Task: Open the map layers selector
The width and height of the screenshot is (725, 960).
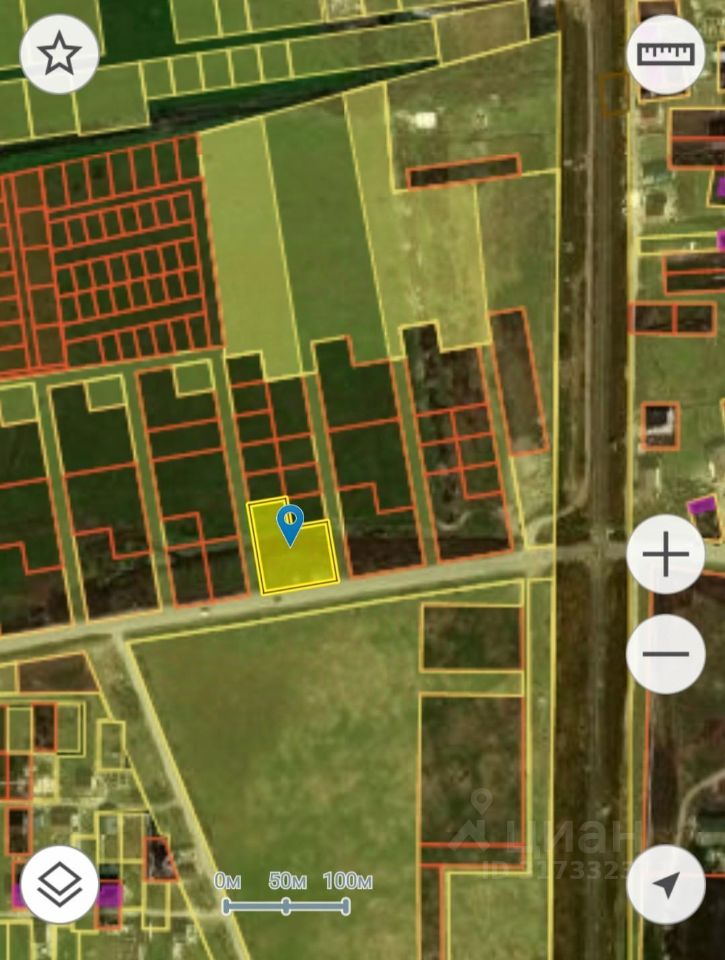Action: (x=59, y=884)
